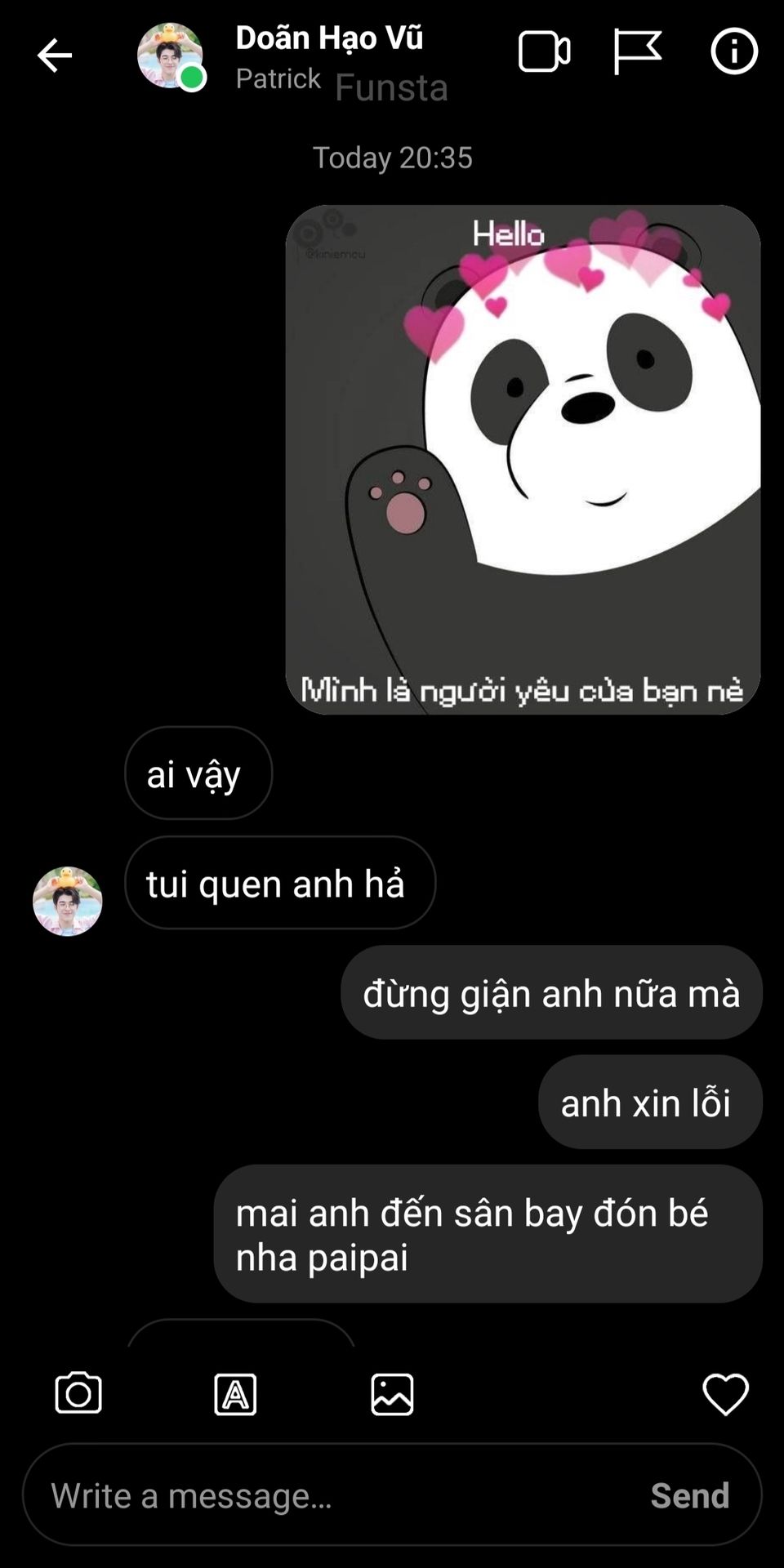Open the panda Hello image
This screenshot has height=1568, width=784.
click(523, 459)
